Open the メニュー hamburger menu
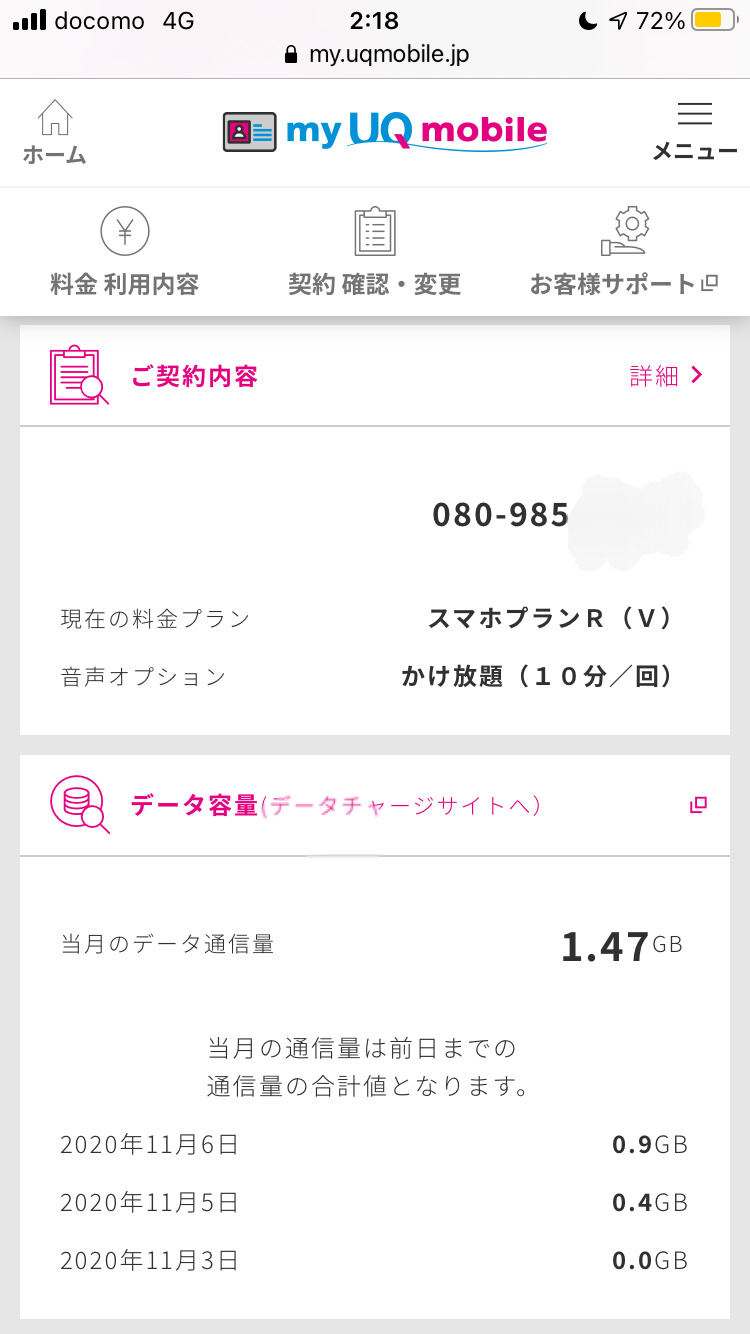750x1334 pixels. pos(695,131)
